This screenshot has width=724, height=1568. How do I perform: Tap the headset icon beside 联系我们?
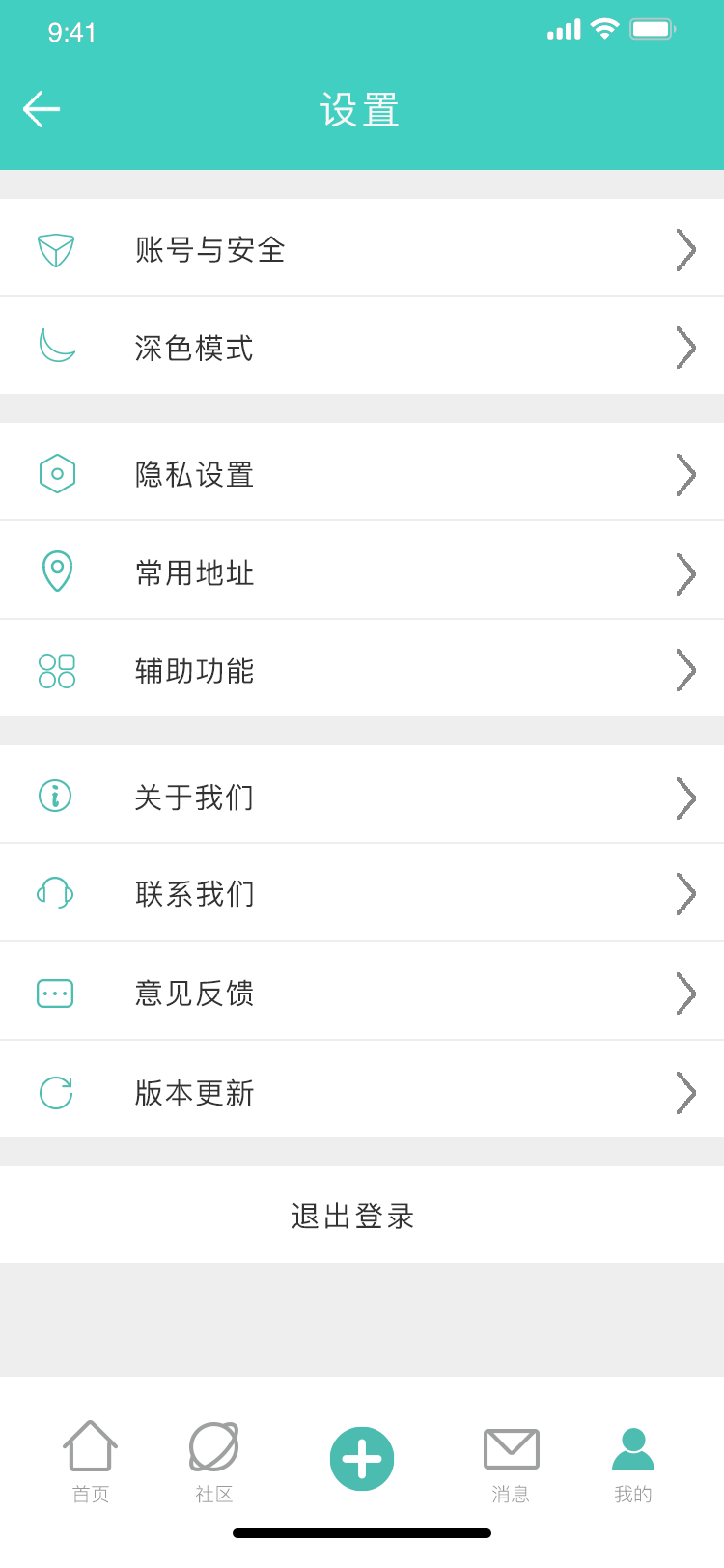57,892
